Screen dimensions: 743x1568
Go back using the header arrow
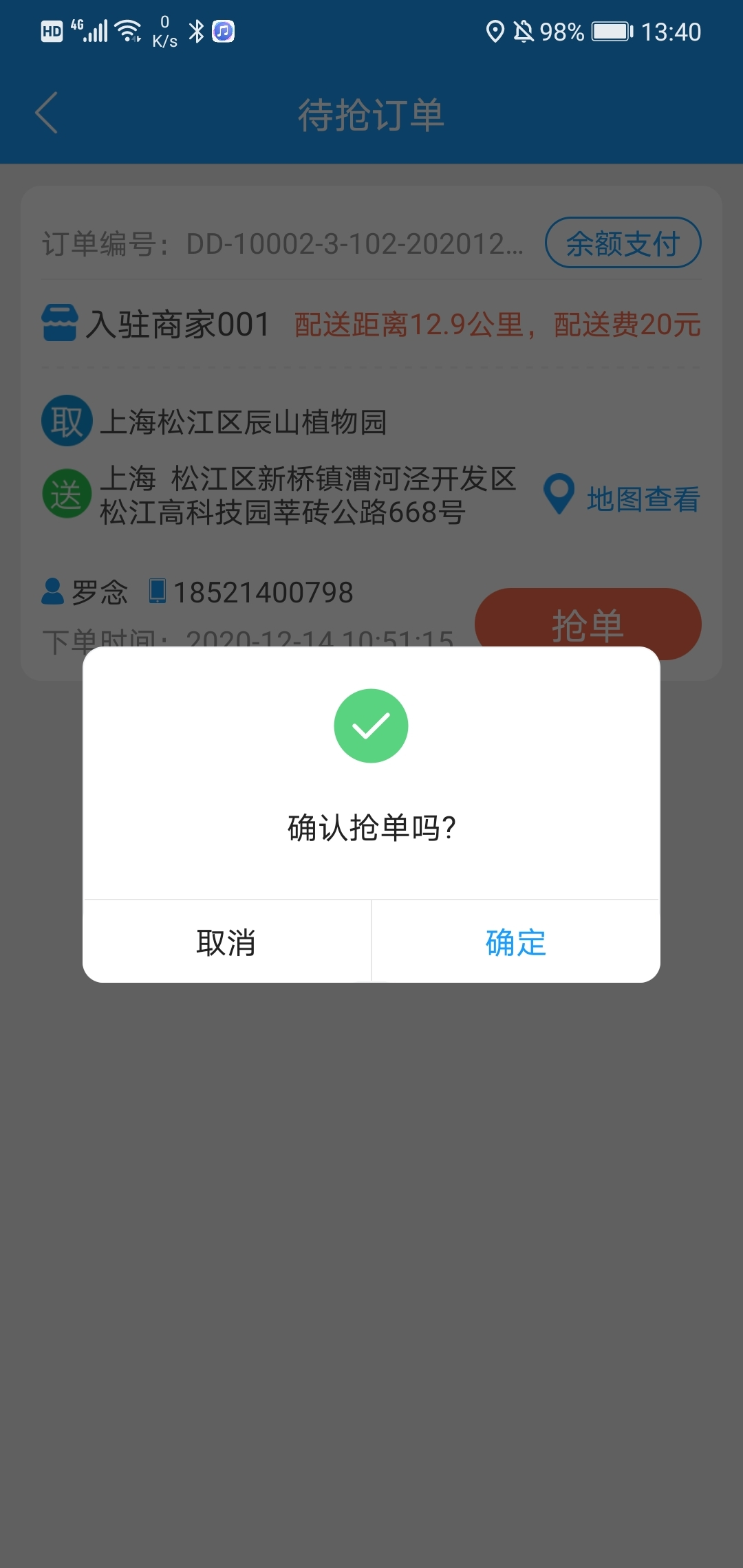tap(47, 113)
